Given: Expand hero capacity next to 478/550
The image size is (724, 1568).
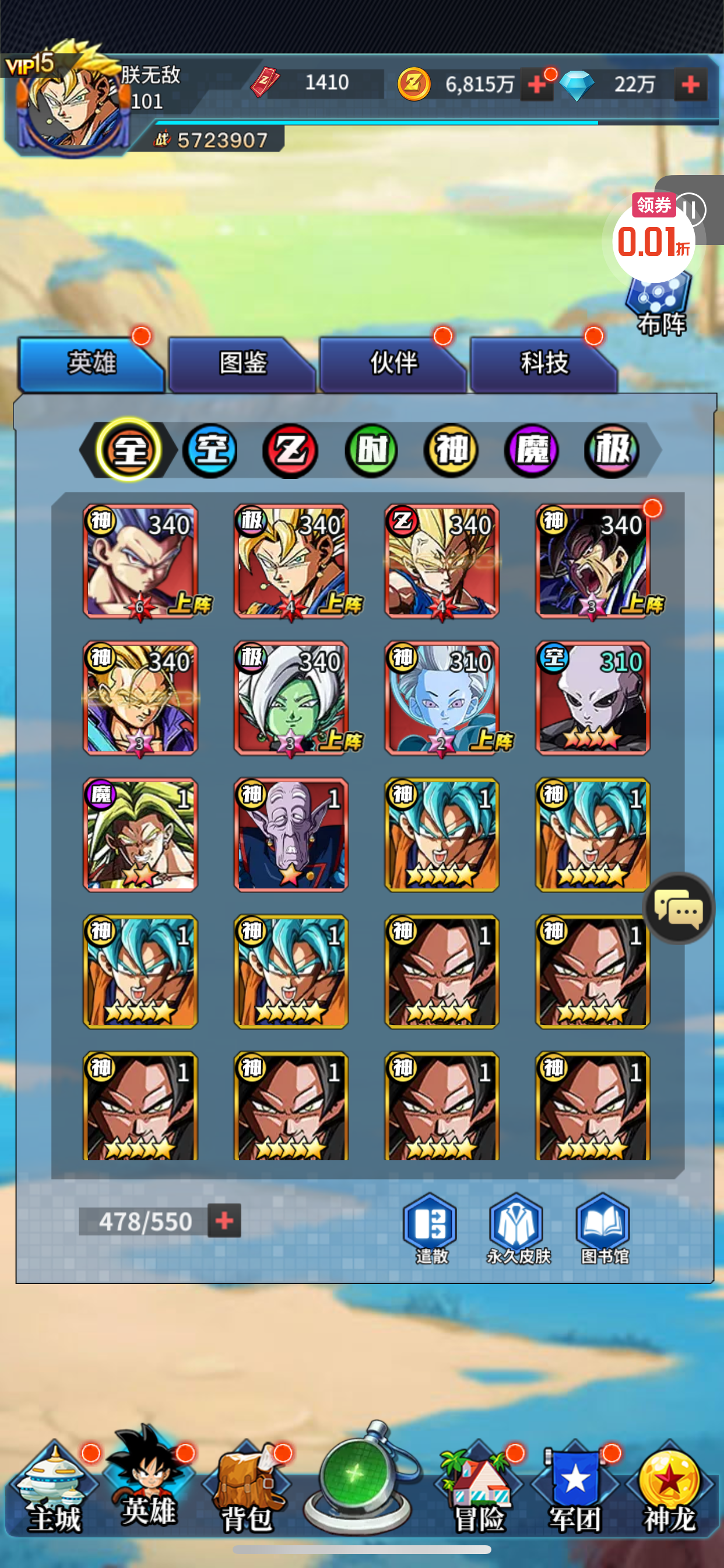Looking at the screenshot, I should [x=224, y=1220].
